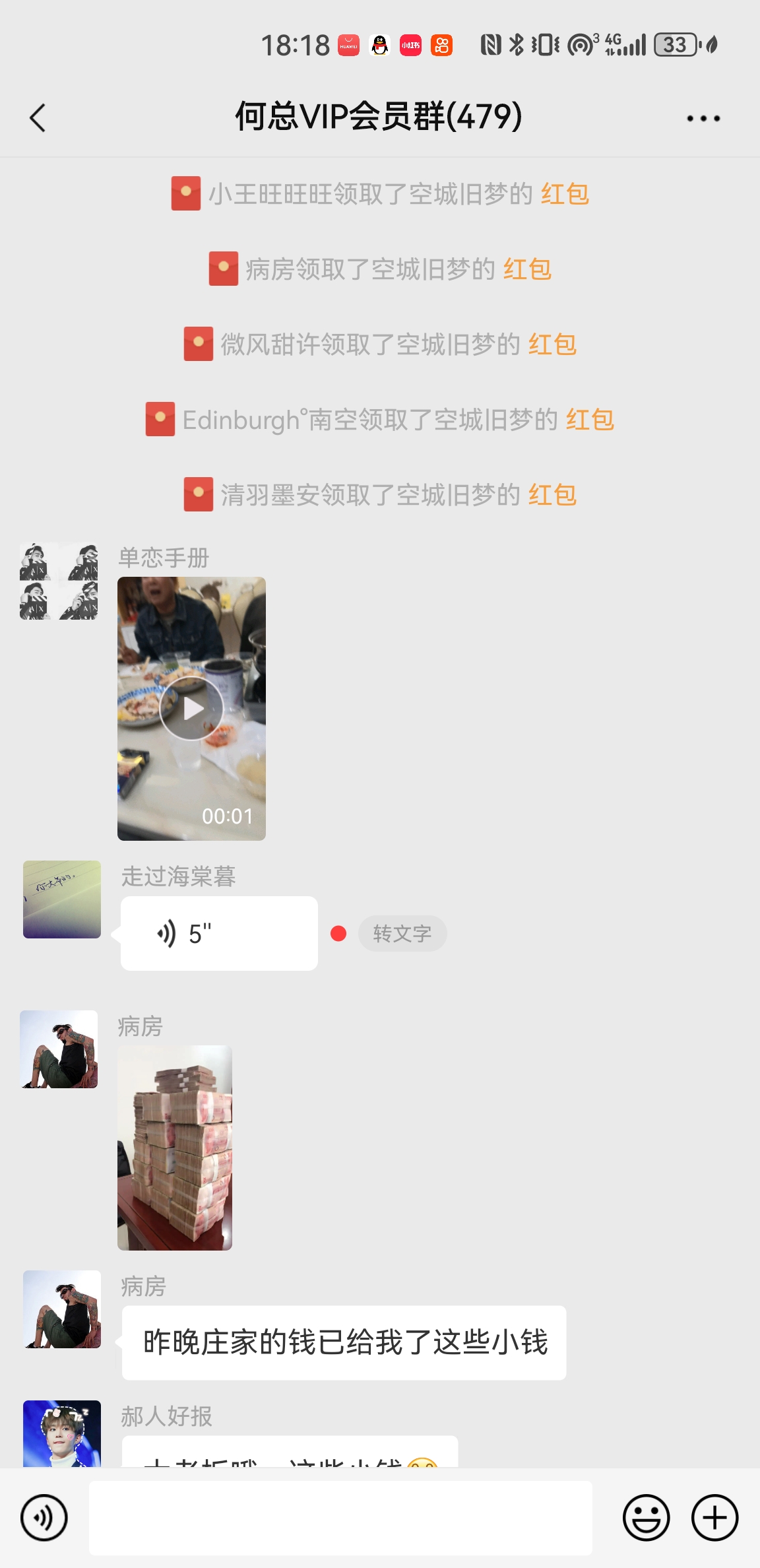Convert the voice message with 转文字
760x1568 pixels.
[402, 934]
